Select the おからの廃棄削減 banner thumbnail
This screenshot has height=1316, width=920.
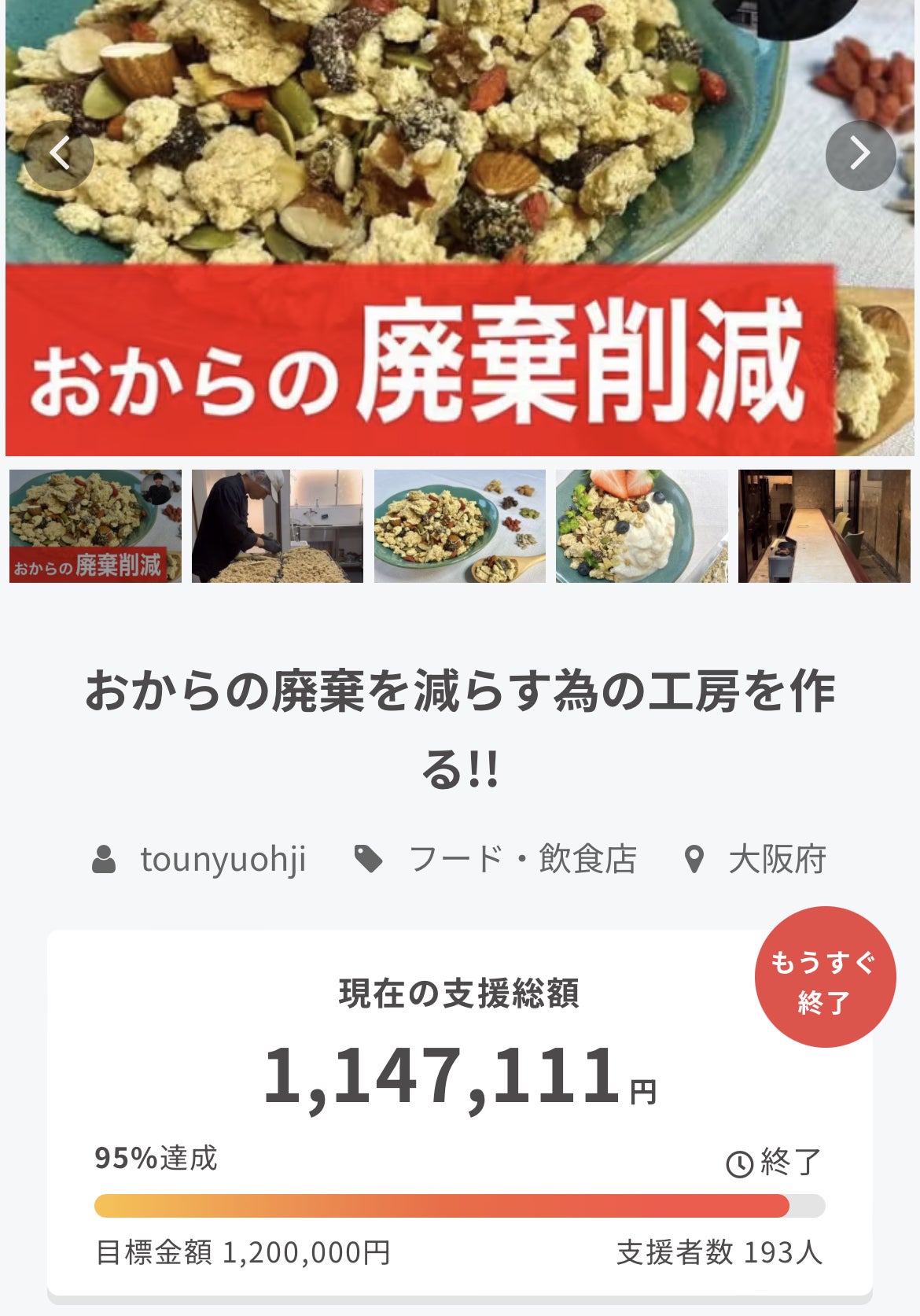[95, 526]
